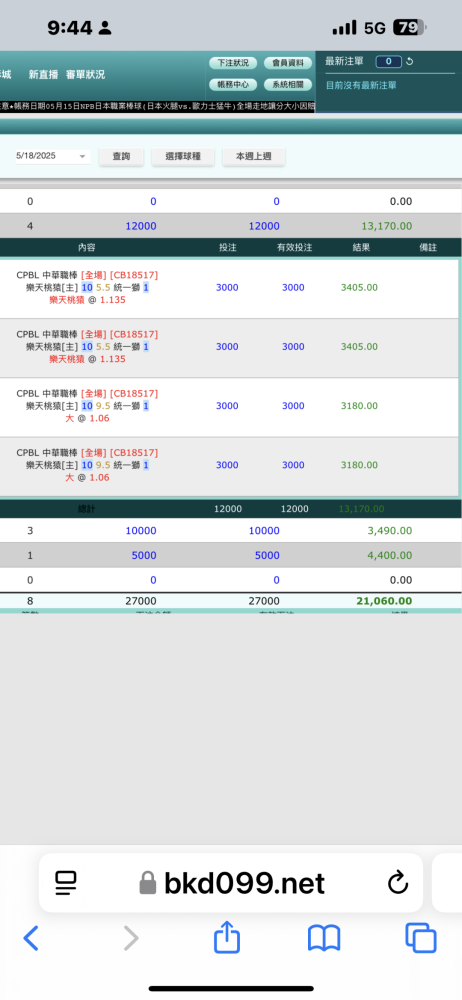Refresh the 最新注單 list

coord(410,62)
